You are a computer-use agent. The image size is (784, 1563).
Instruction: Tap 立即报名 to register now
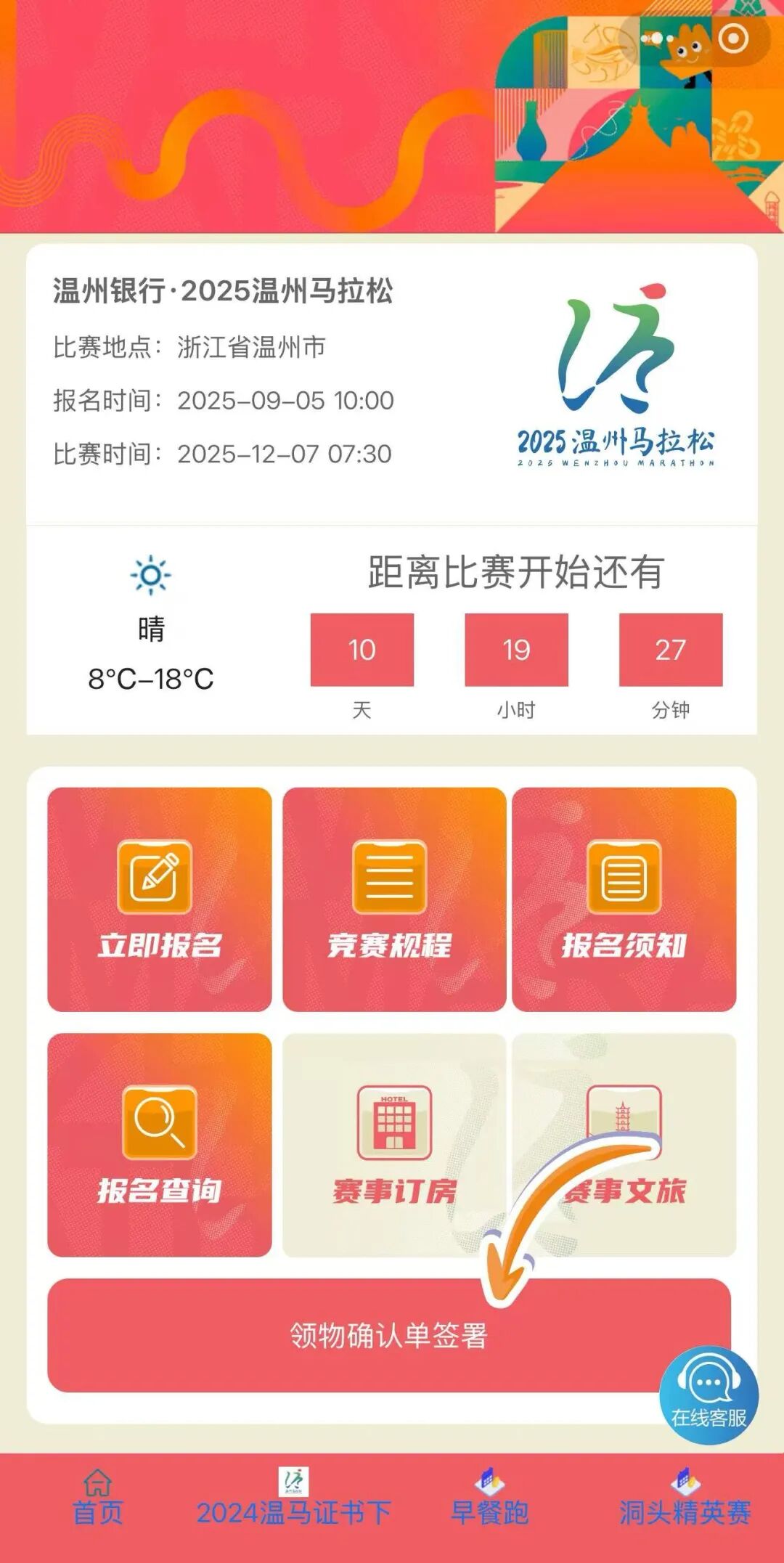tap(160, 899)
